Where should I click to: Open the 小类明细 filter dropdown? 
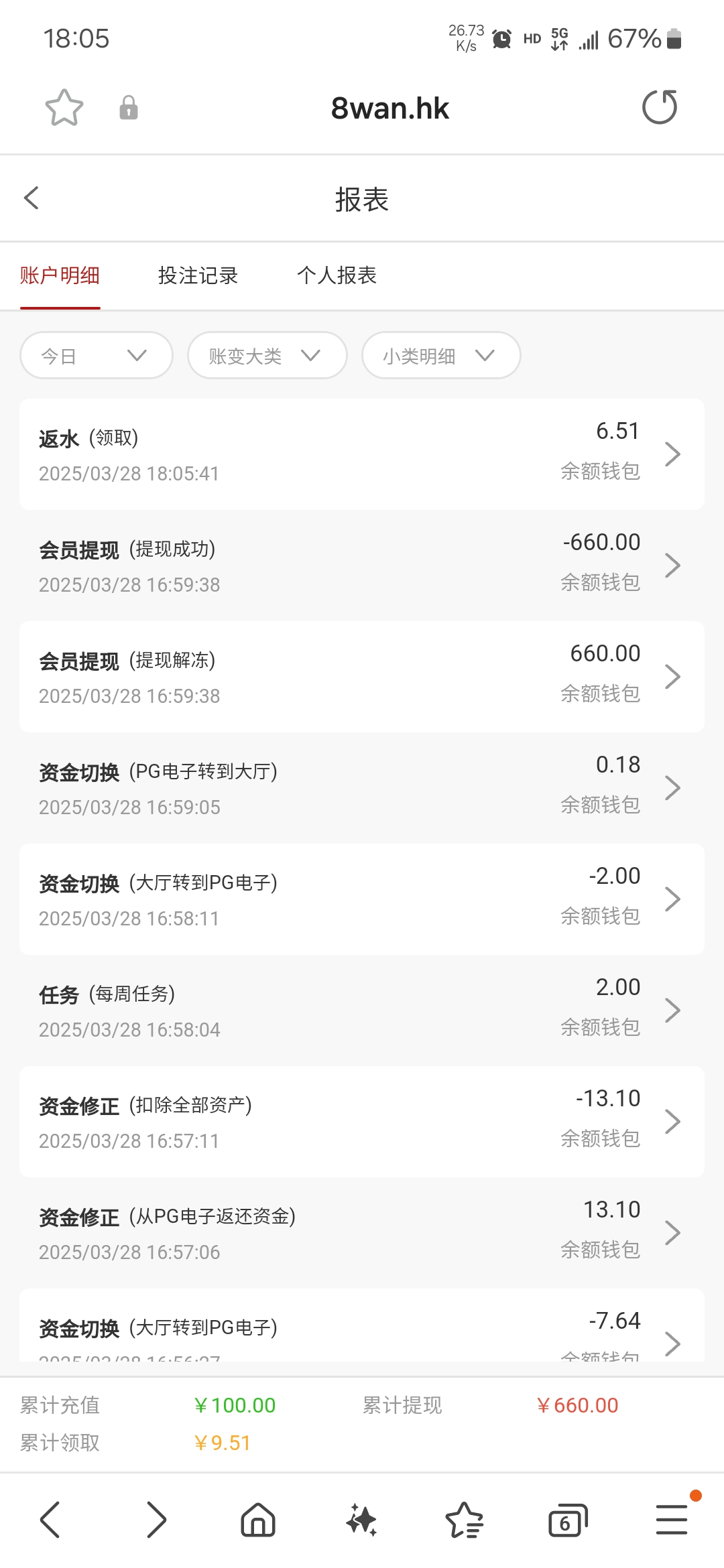[441, 355]
